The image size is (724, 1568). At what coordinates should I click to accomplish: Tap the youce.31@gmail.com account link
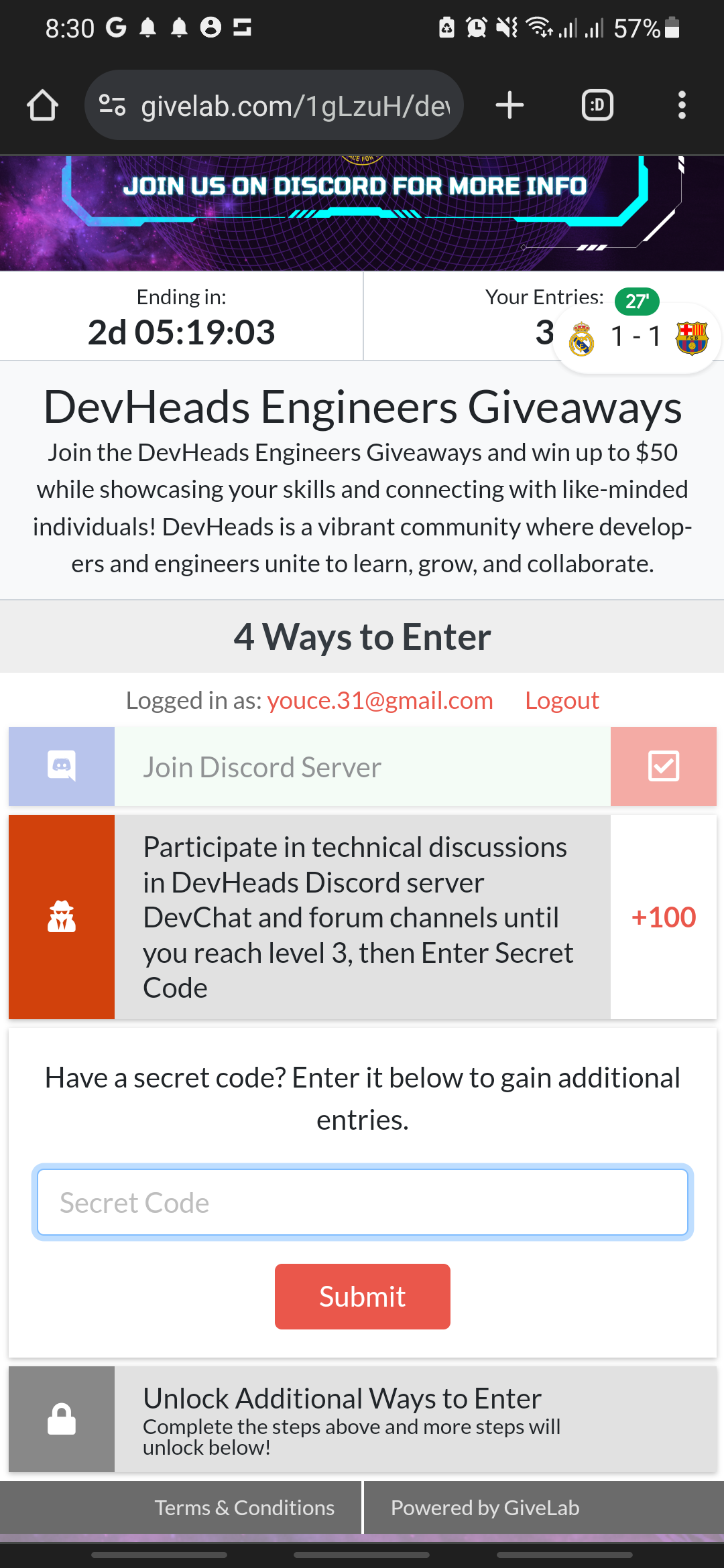[x=379, y=701]
